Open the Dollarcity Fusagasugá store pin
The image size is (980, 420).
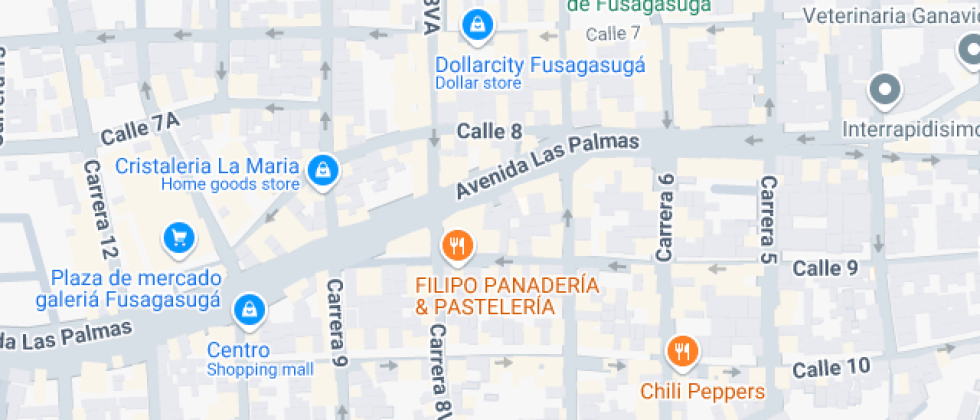click(478, 28)
